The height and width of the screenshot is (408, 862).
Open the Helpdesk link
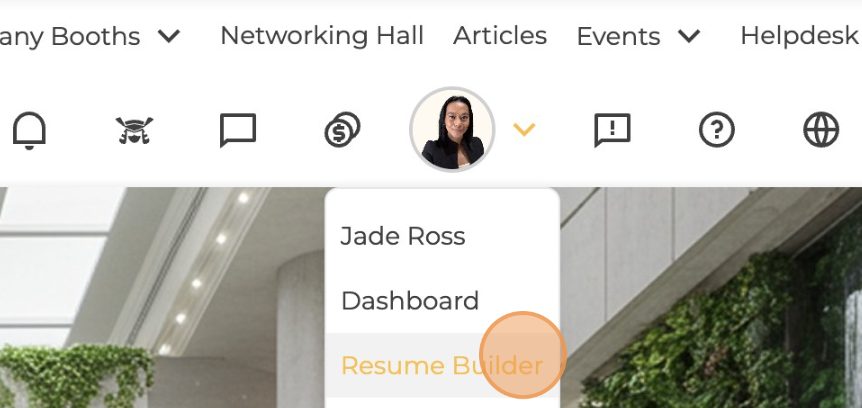pos(799,36)
